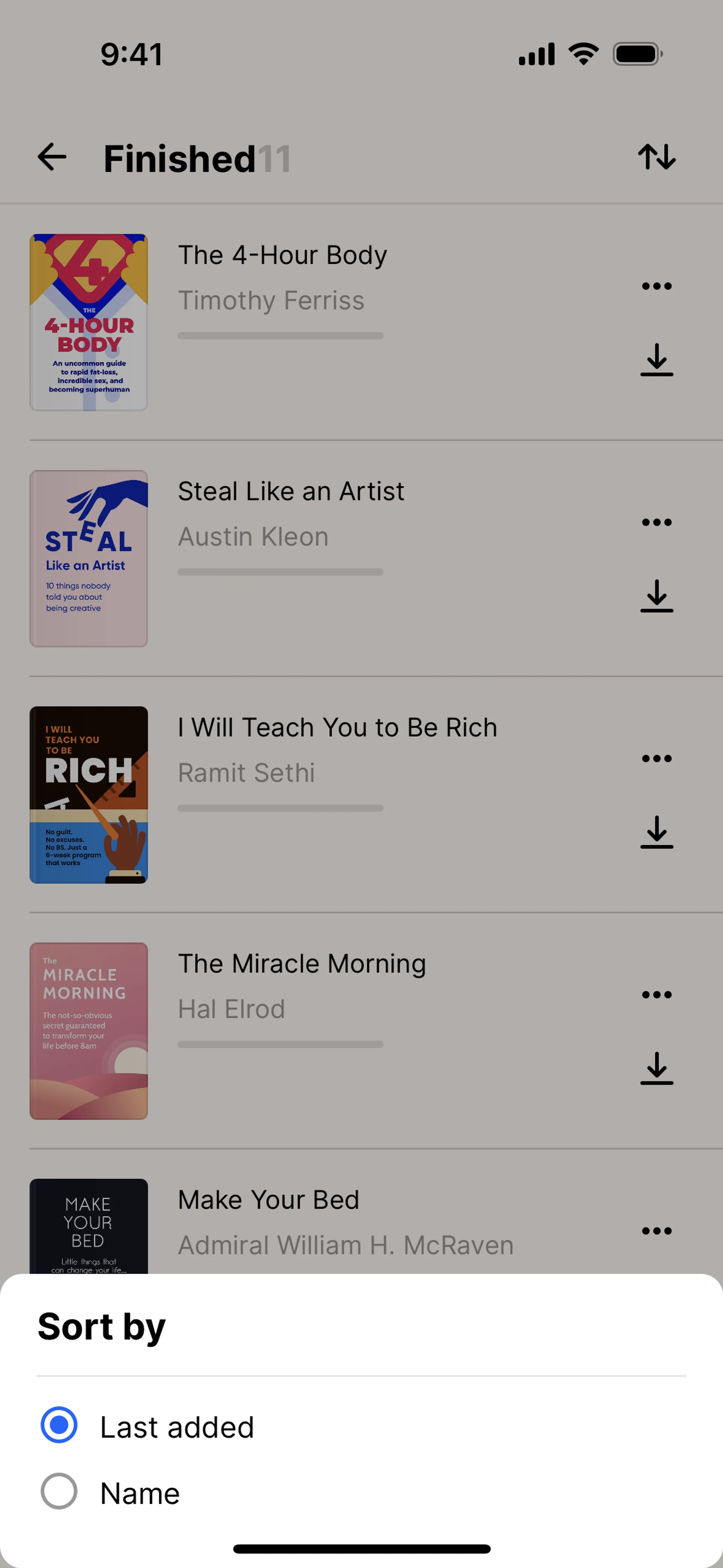Open more options for The Miracle Morning
The height and width of the screenshot is (1568, 723).
[657, 995]
